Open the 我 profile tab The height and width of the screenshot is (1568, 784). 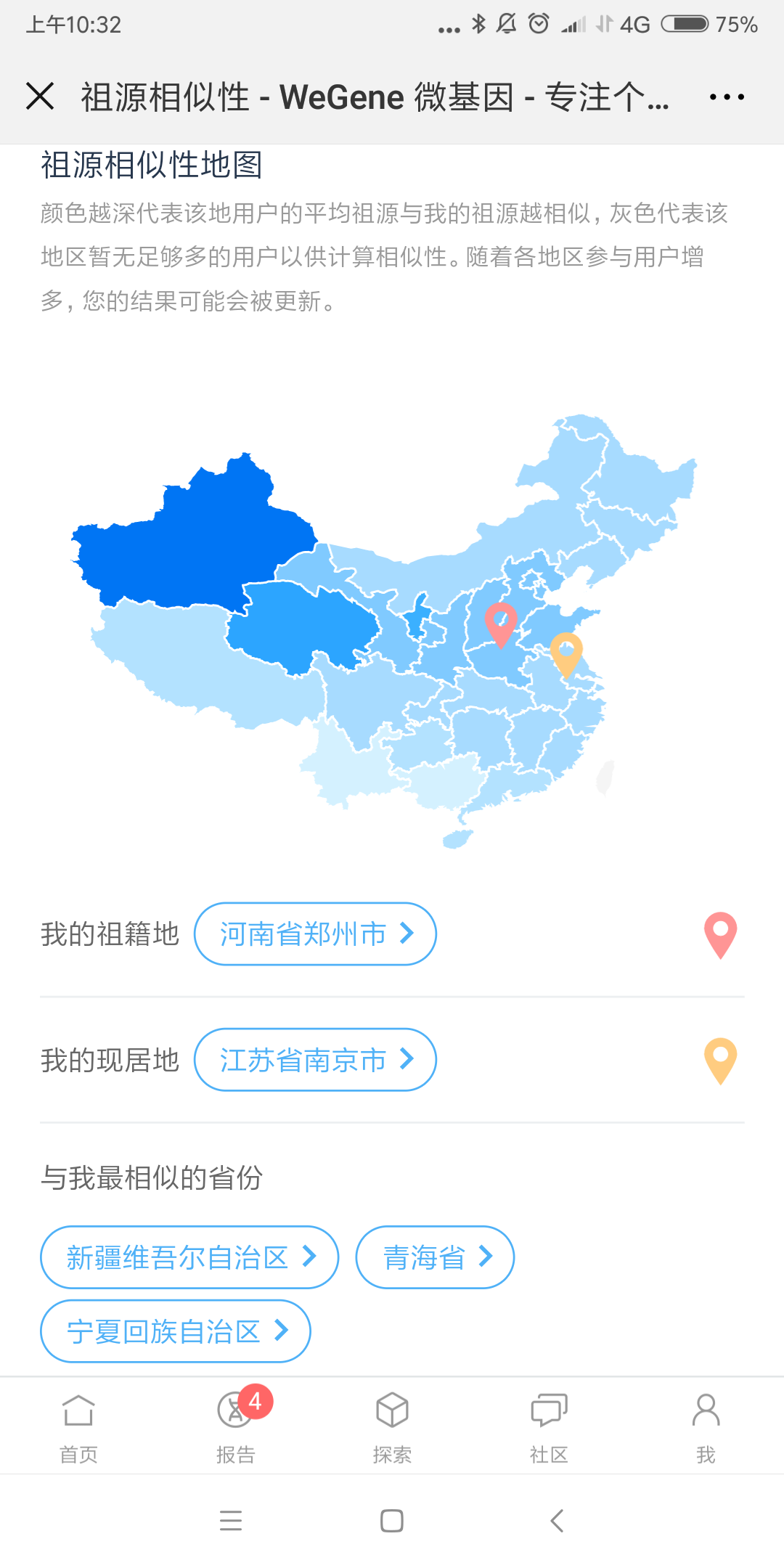tap(706, 1428)
